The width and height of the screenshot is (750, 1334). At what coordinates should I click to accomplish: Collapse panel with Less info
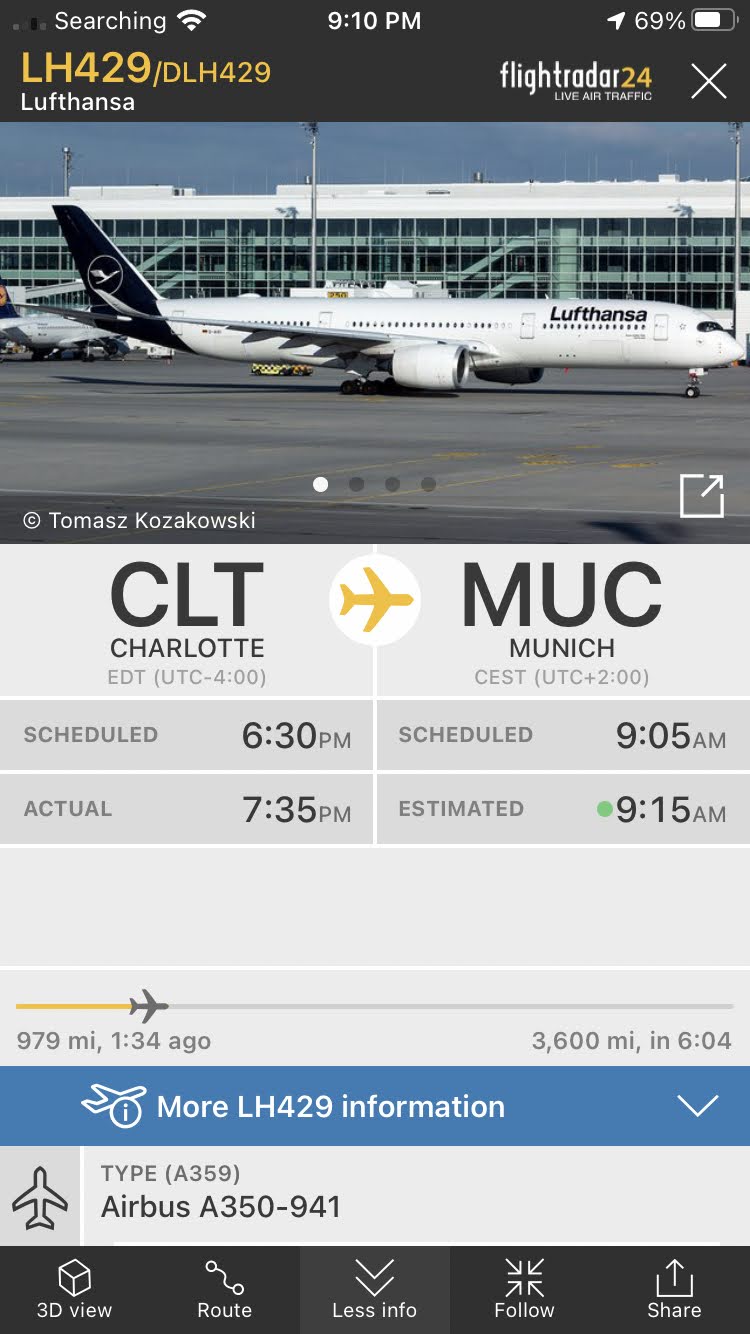(375, 1290)
